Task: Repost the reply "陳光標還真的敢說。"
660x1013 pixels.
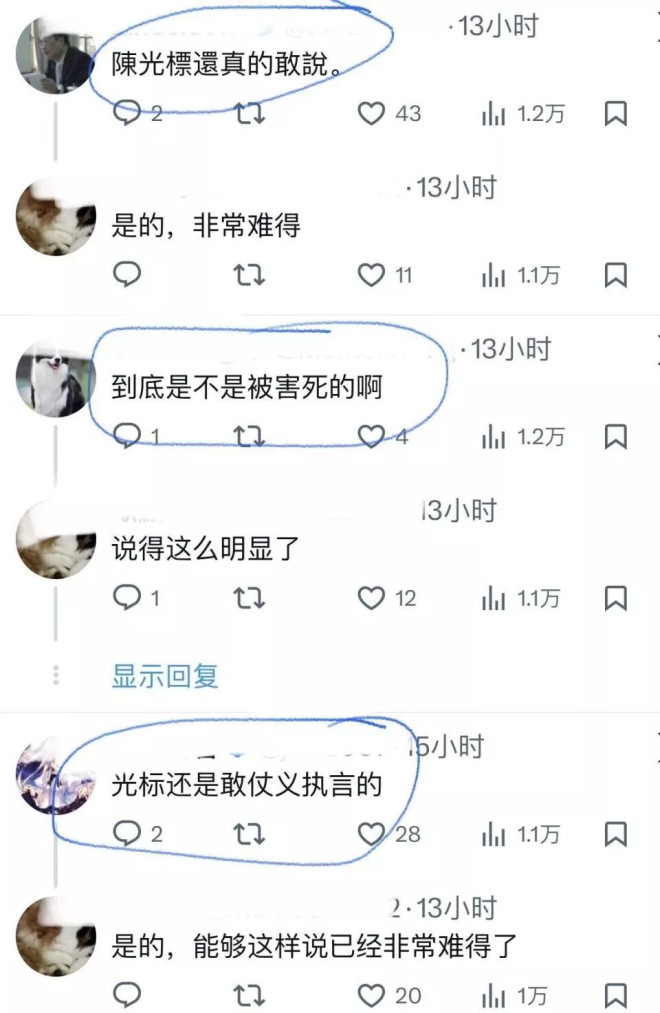Action: [249, 113]
